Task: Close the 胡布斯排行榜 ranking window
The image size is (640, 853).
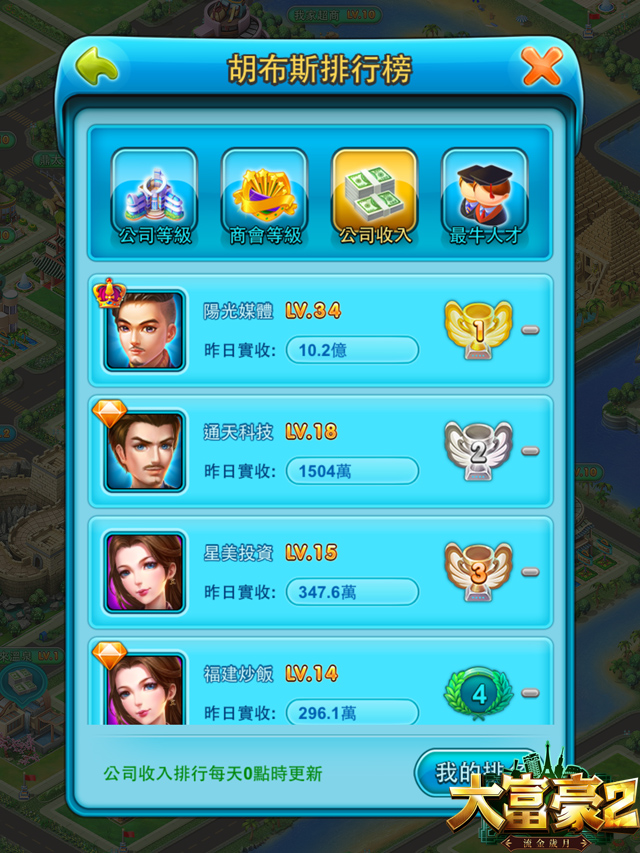Action: (541, 67)
